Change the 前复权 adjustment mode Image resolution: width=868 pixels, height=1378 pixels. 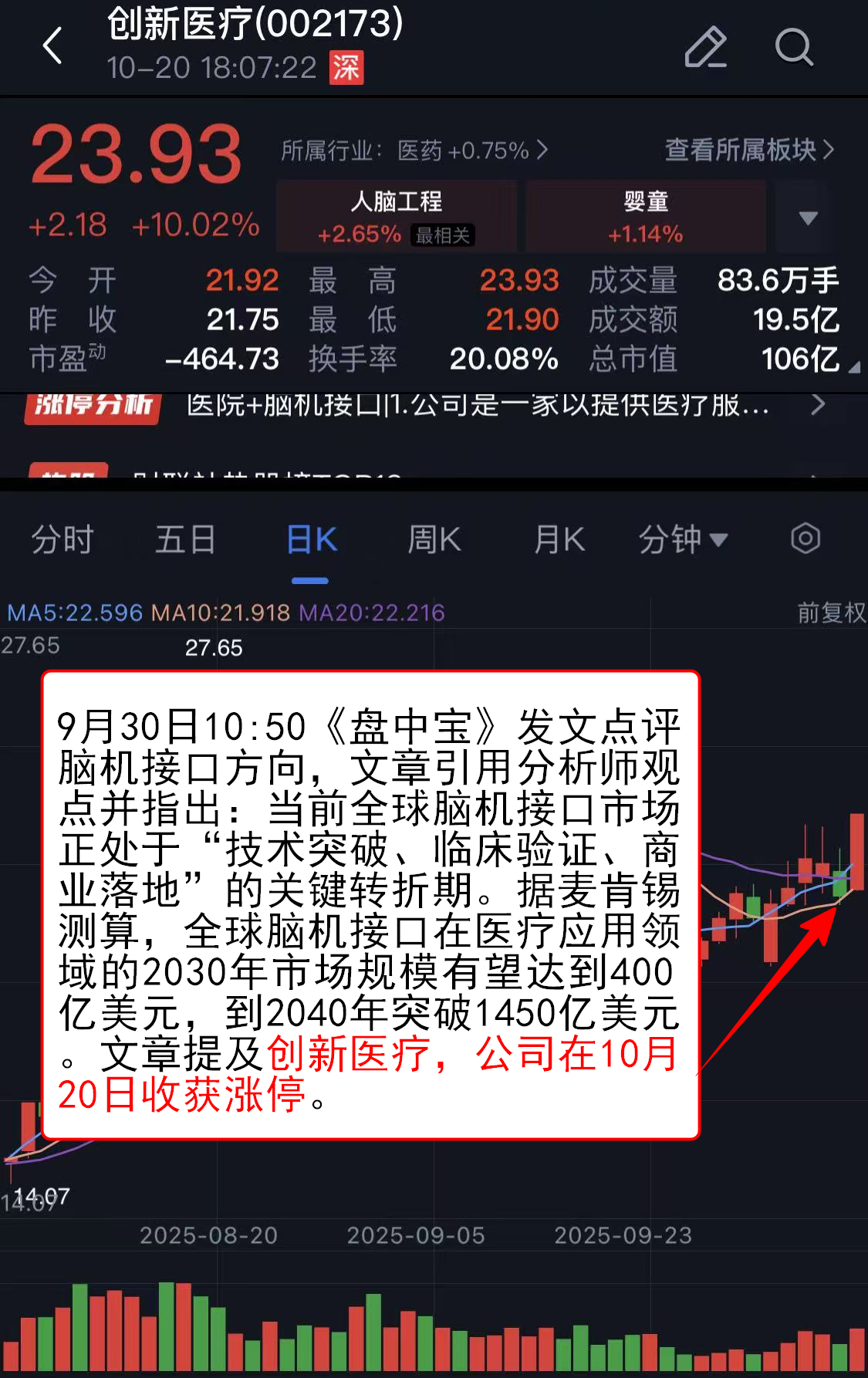point(831,613)
